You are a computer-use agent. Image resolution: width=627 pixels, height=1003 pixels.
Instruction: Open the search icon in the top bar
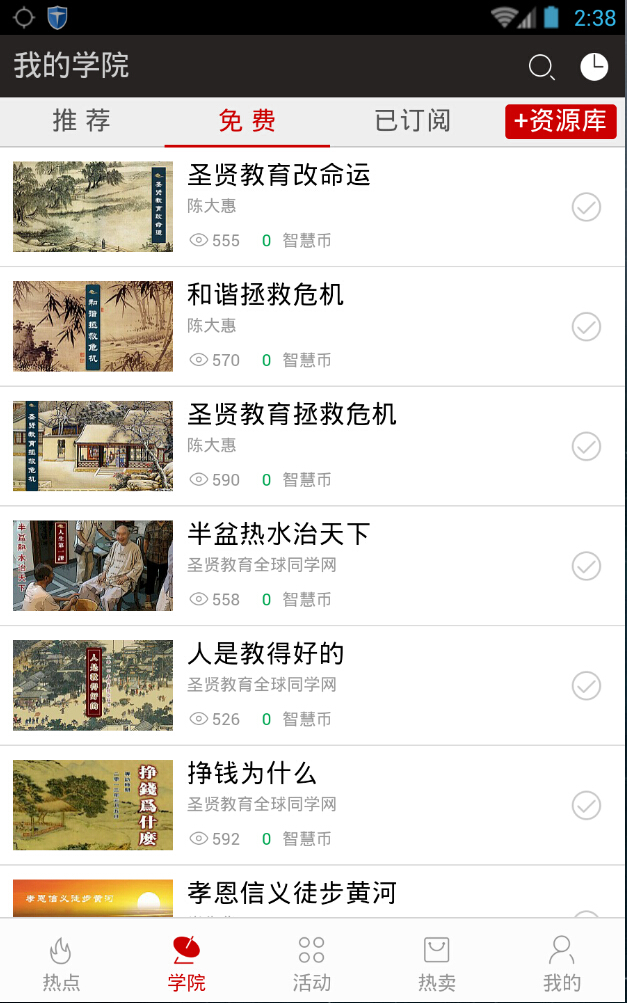pos(541,67)
